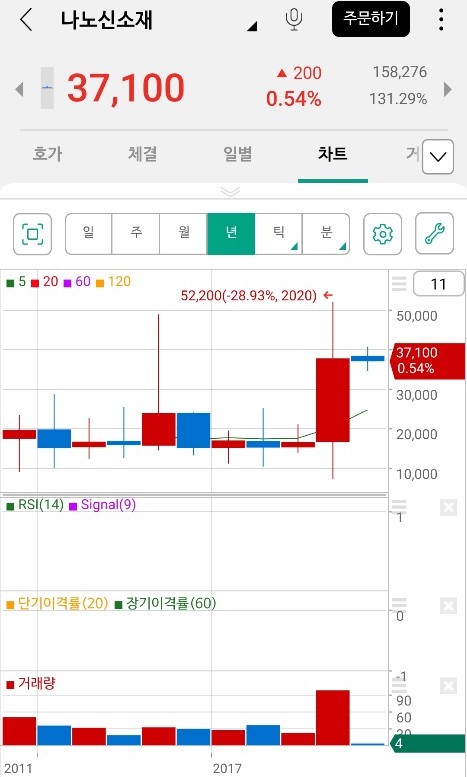Switch to the 일별 tab
This screenshot has width=467, height=777.
coord(238,154)
